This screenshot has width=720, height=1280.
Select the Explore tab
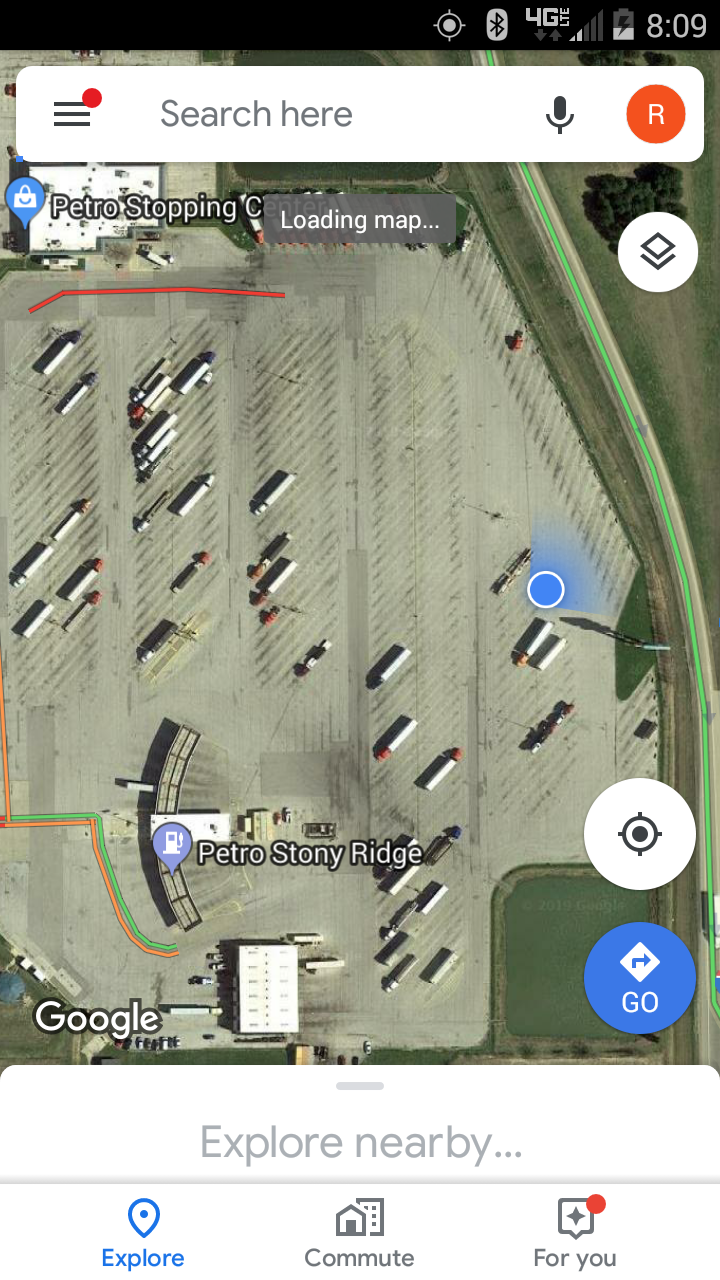pyautogui.click(x=143, y=1234)
